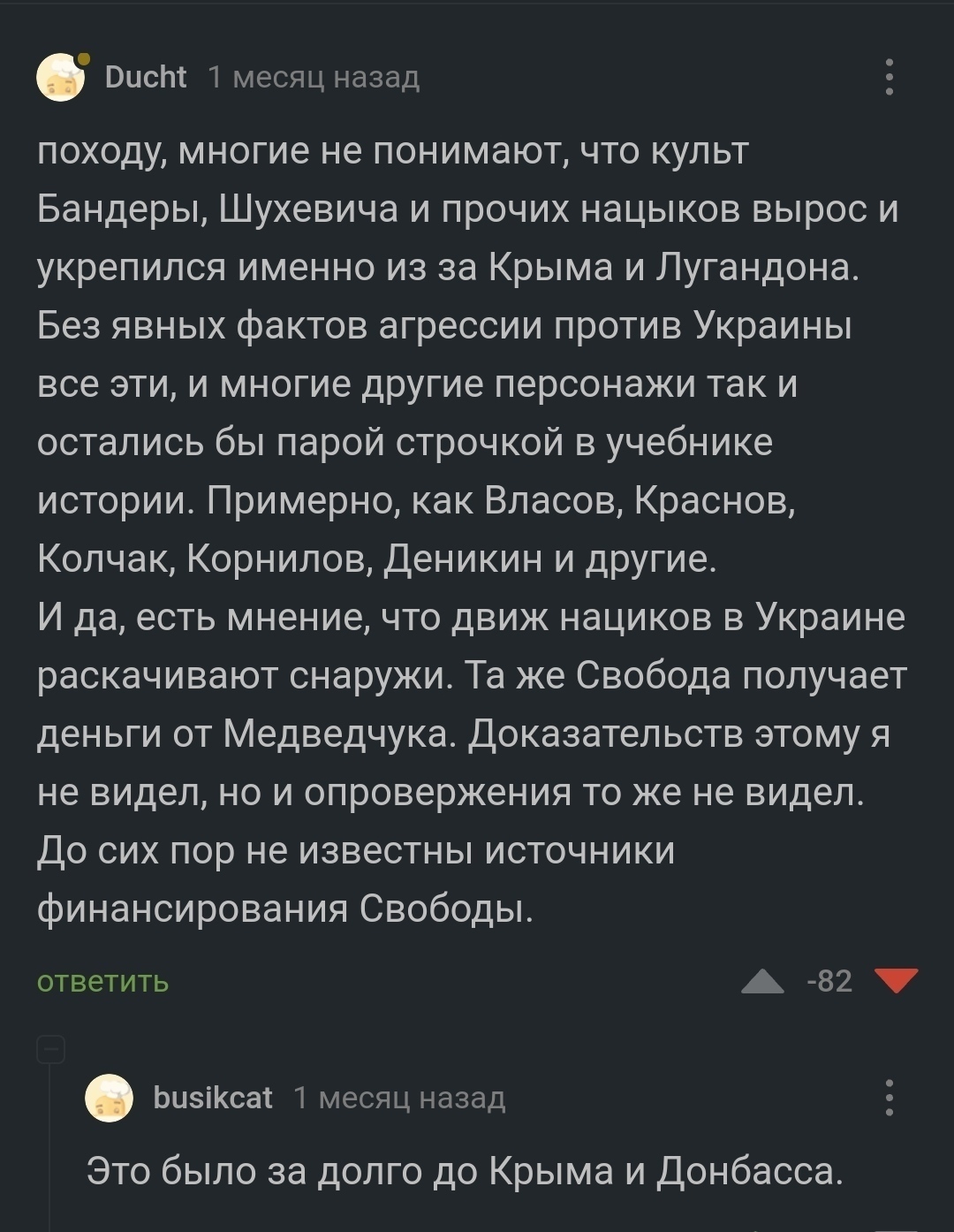Collapse the reply thread under Ducht
Screen dimensions: 954x1232
tap(50, 1049)
